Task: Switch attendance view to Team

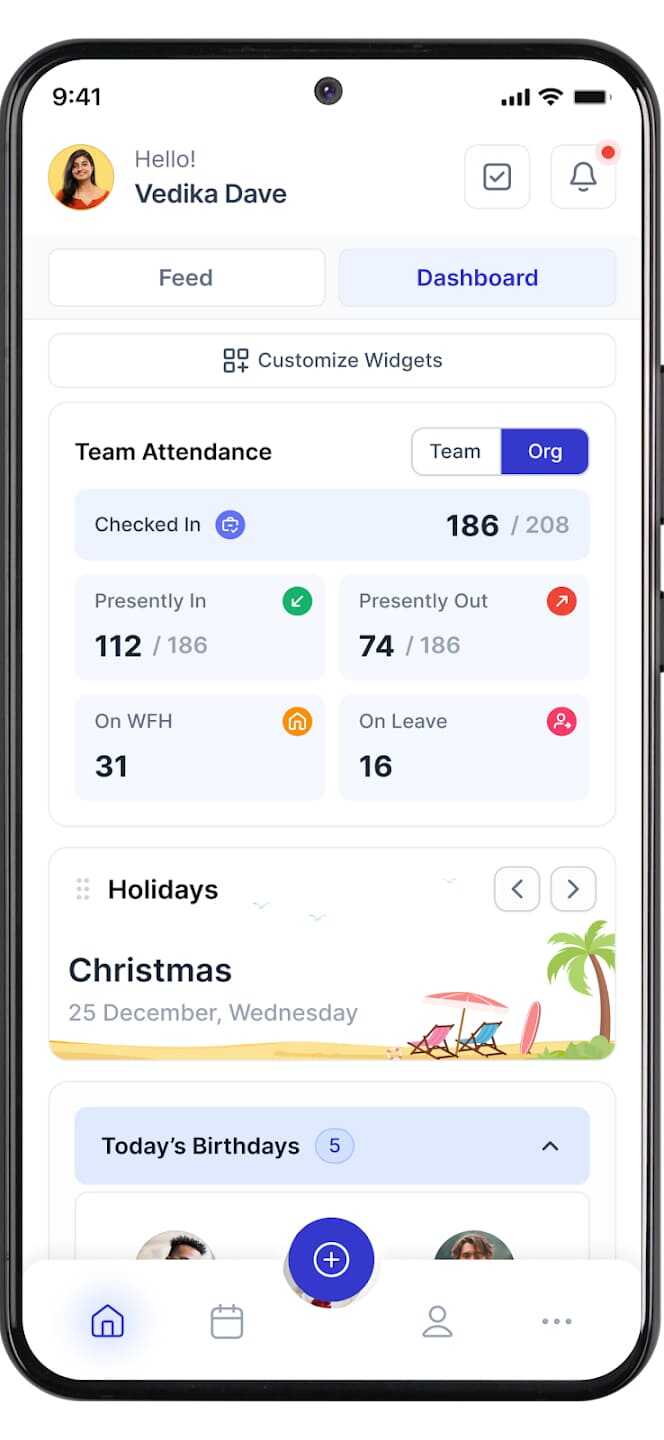Action: 455,452
